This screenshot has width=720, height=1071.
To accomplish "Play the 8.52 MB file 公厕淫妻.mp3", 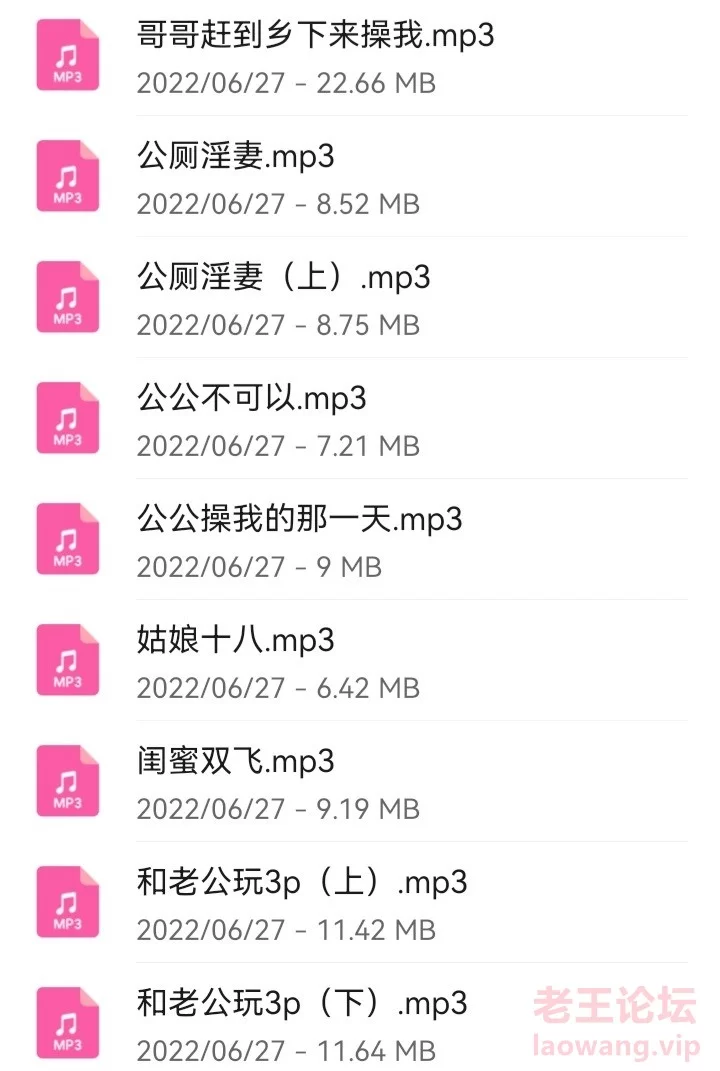I will [x=235, y=157].
